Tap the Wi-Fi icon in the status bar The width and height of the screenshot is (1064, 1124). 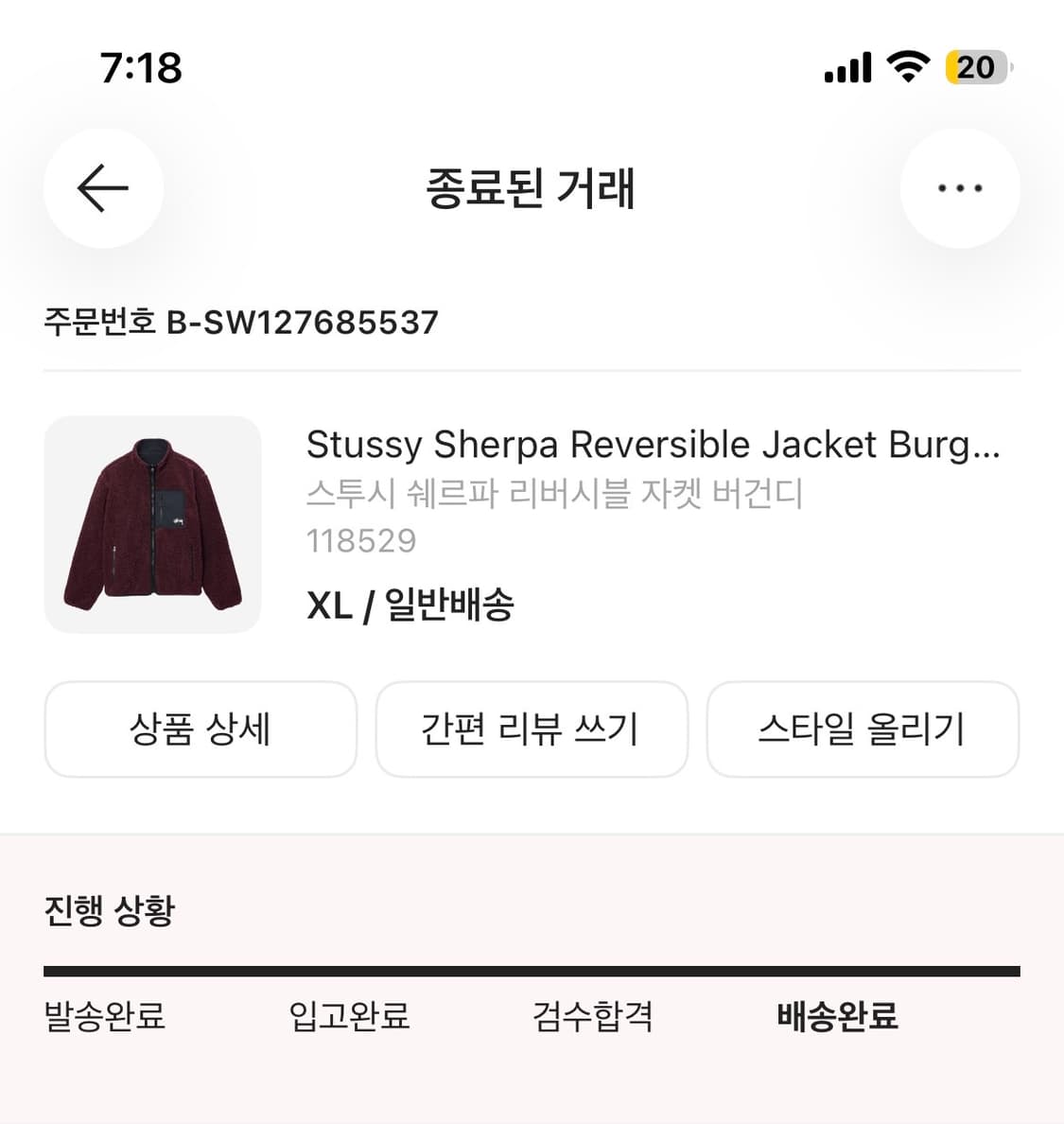pyautogui.click(x=906, y=67)
